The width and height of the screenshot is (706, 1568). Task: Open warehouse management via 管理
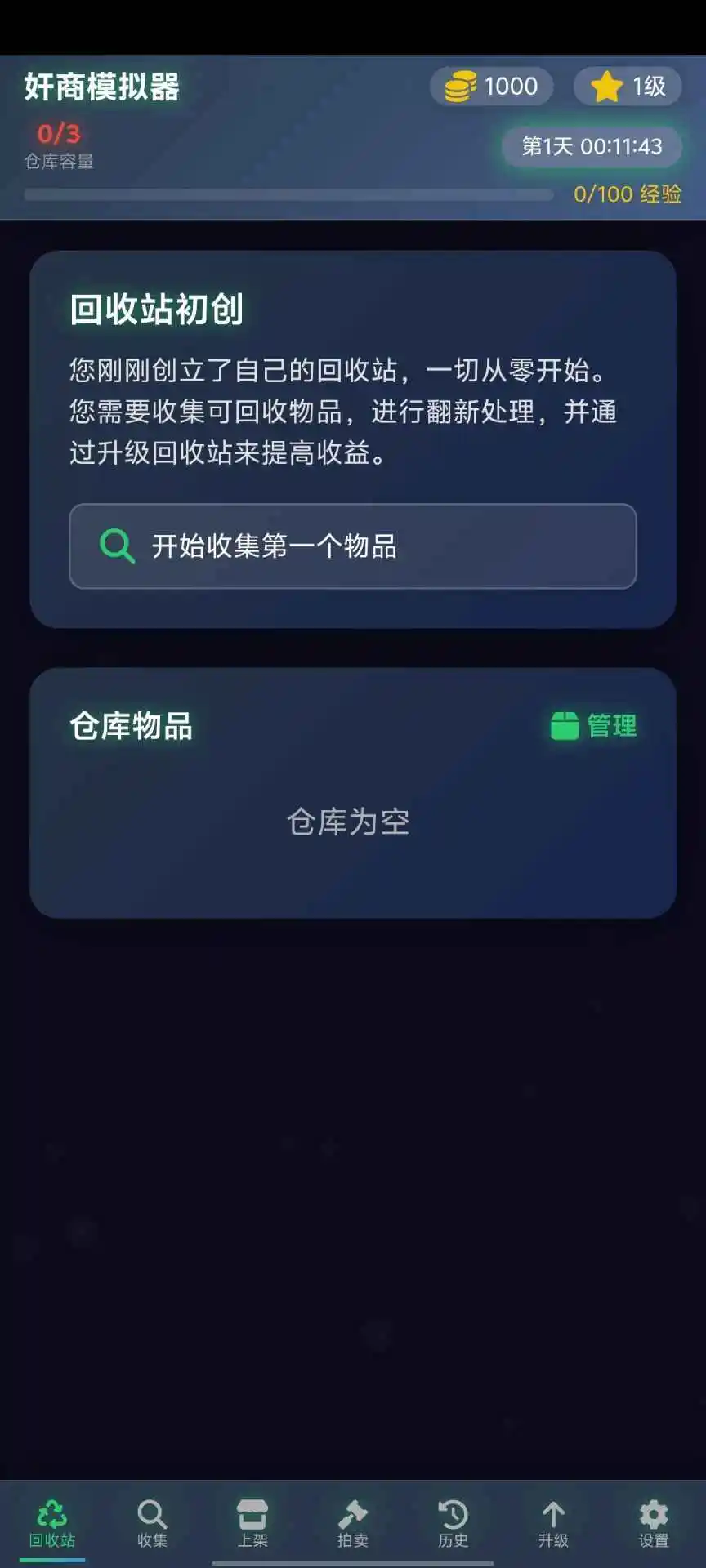tap(594, 724)
